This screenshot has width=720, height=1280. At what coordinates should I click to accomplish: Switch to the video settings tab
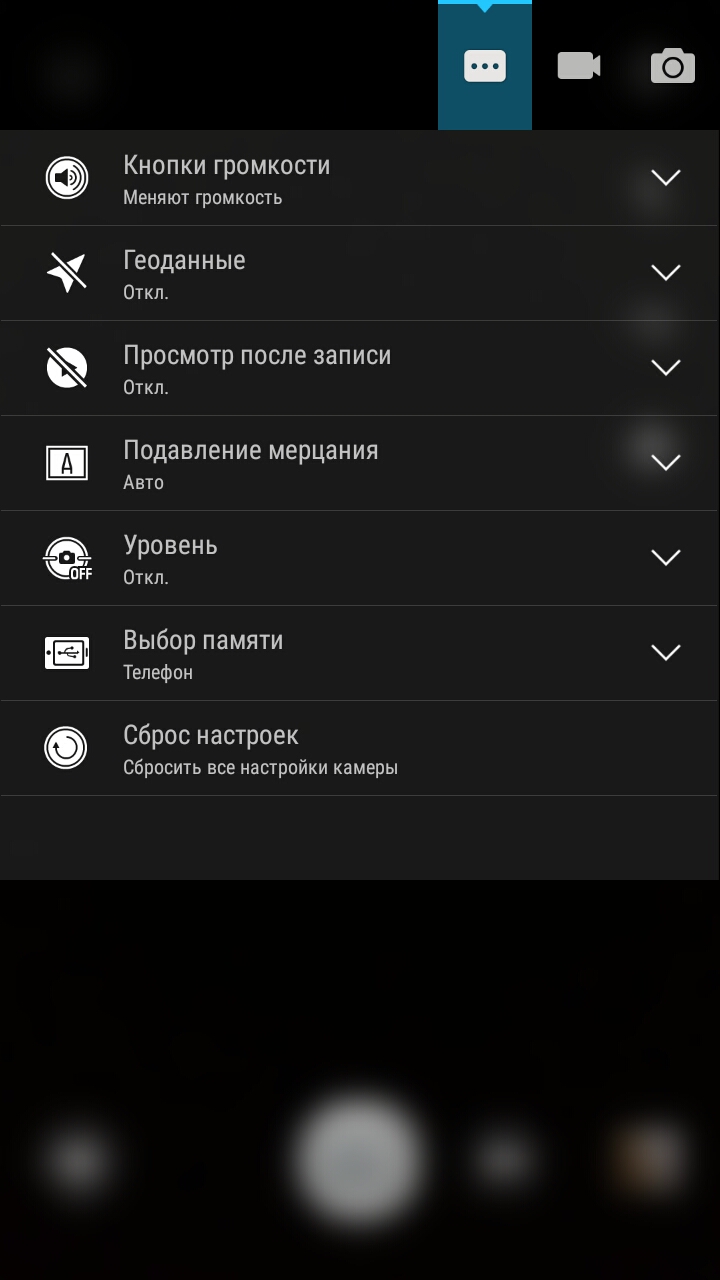(578, 66)
